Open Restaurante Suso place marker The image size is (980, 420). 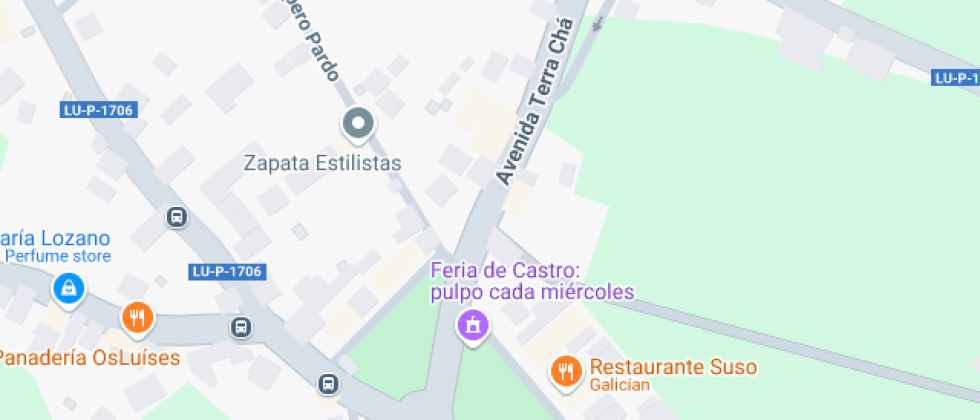[x=565, y=372]
